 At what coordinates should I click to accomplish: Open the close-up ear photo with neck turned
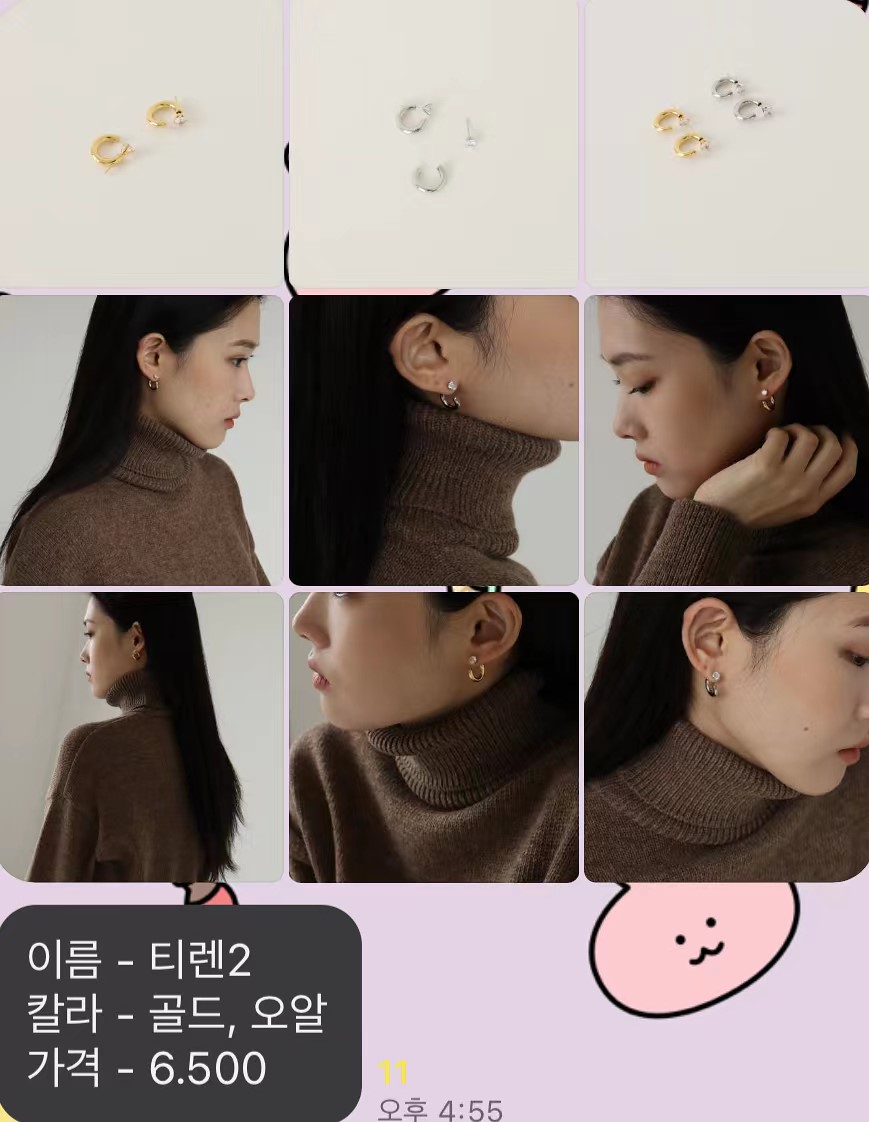(433, 440)
